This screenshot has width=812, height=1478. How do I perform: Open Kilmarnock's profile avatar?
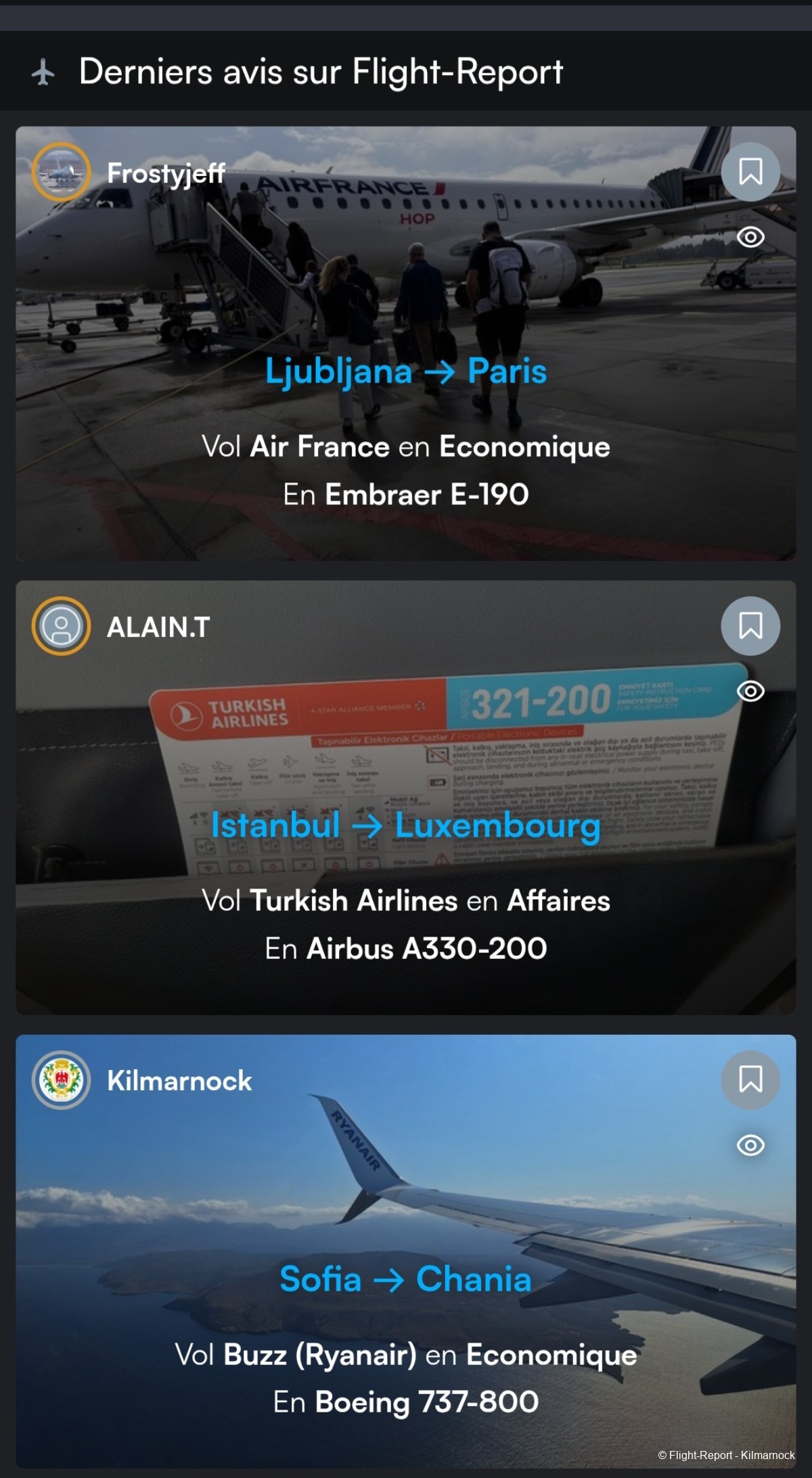coord(61,1081)
